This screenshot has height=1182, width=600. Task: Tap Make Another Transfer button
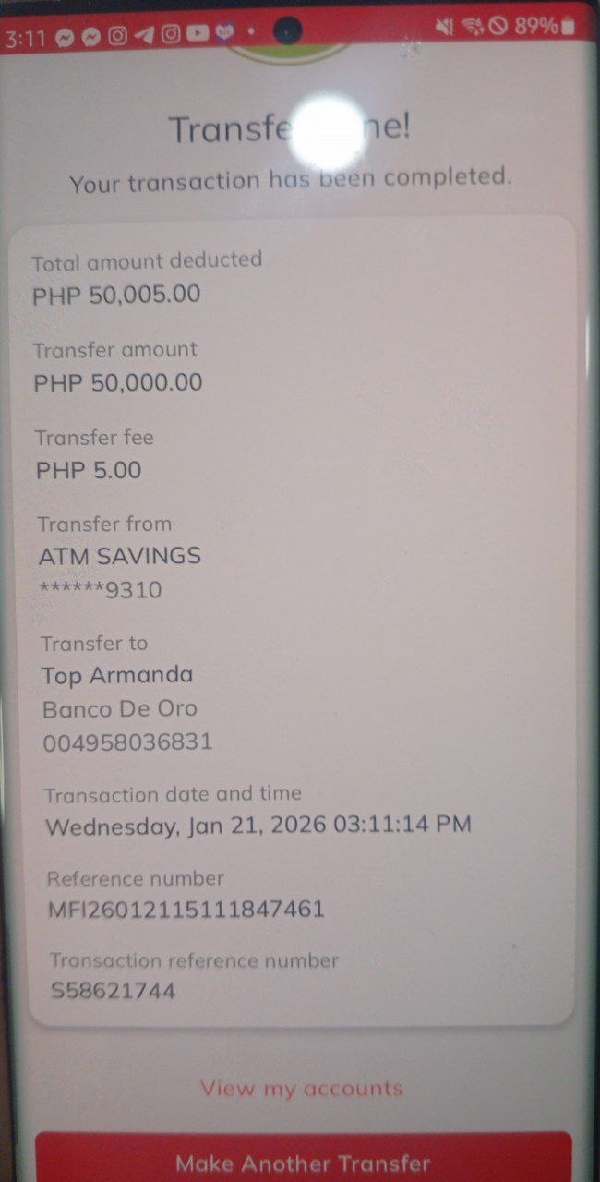coord(303,1162)
